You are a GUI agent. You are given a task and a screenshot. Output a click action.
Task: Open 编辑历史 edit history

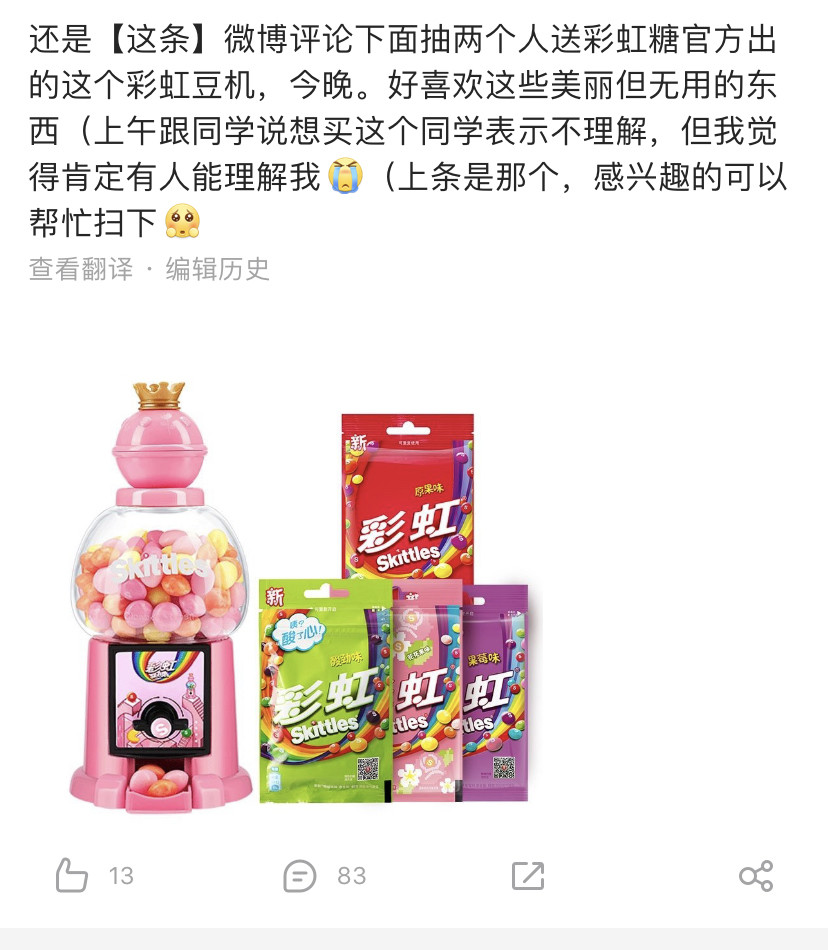coord(218,269)
